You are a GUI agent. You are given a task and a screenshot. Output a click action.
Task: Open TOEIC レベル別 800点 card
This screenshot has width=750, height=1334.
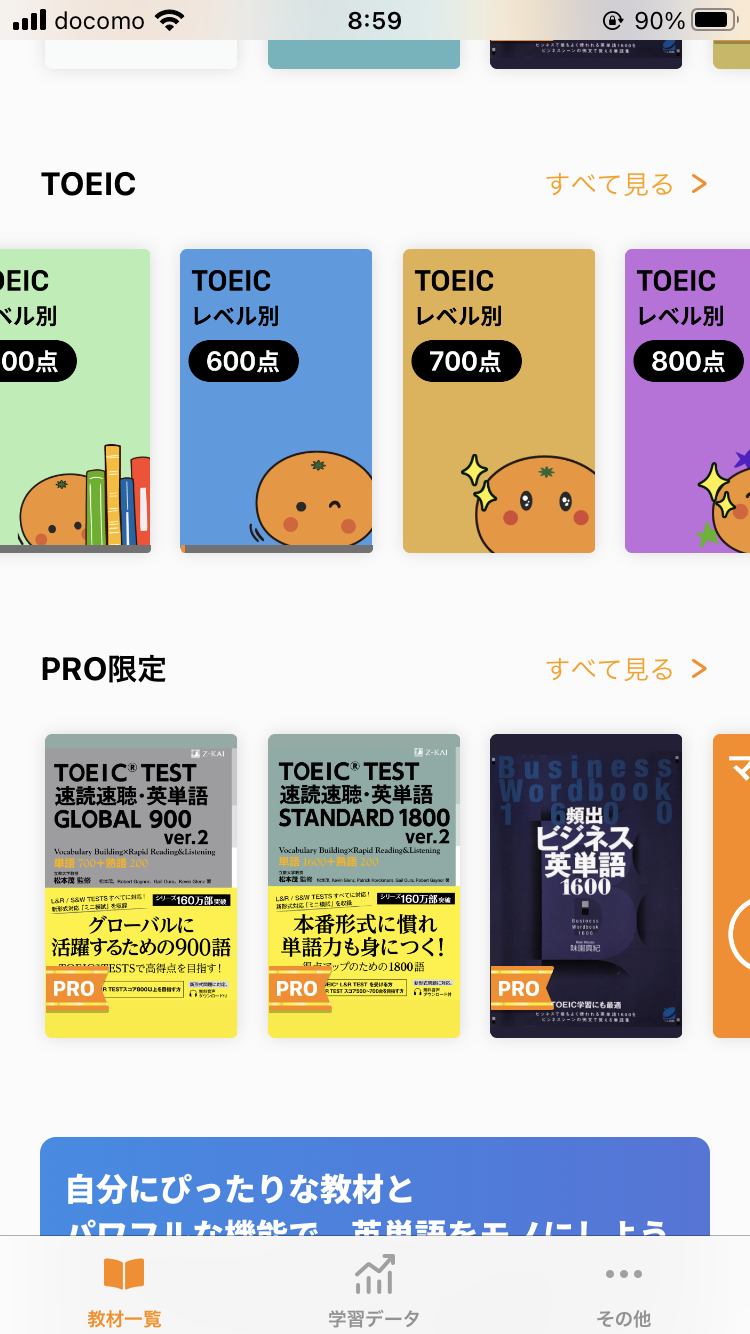point(688,401)
